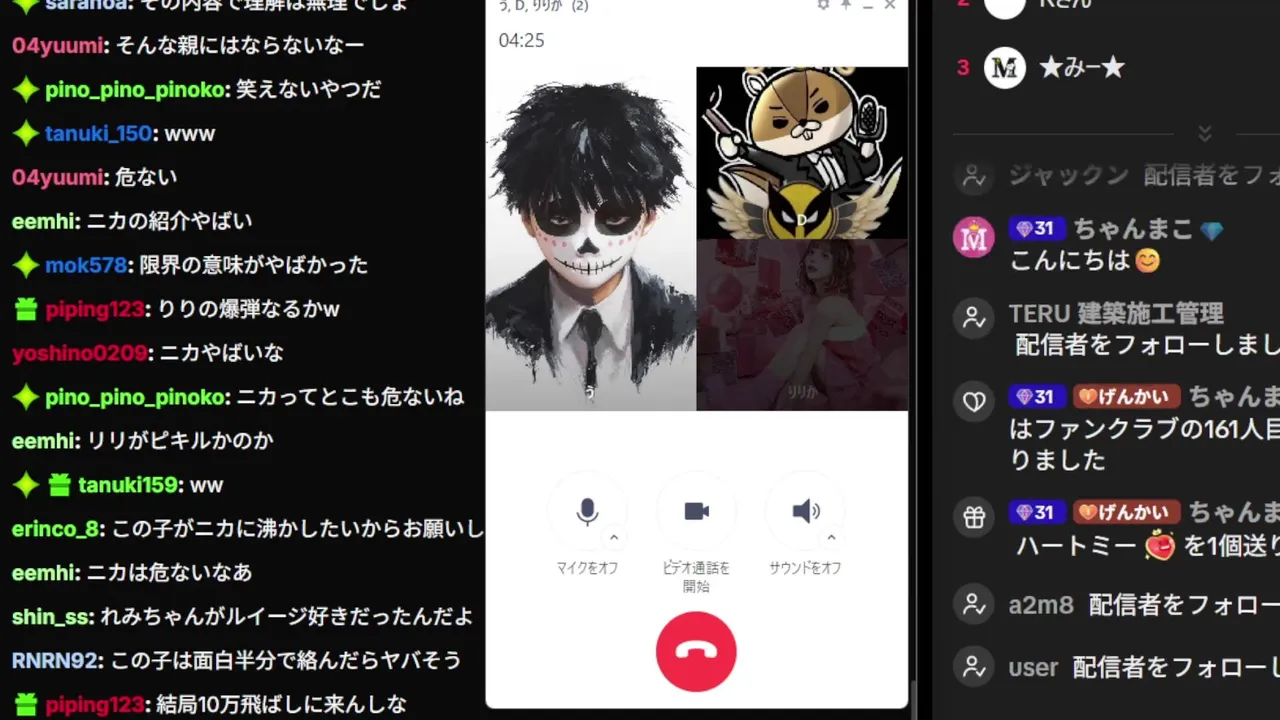
Task: Start a video call with the camera button
Action: tap(696, 512)
